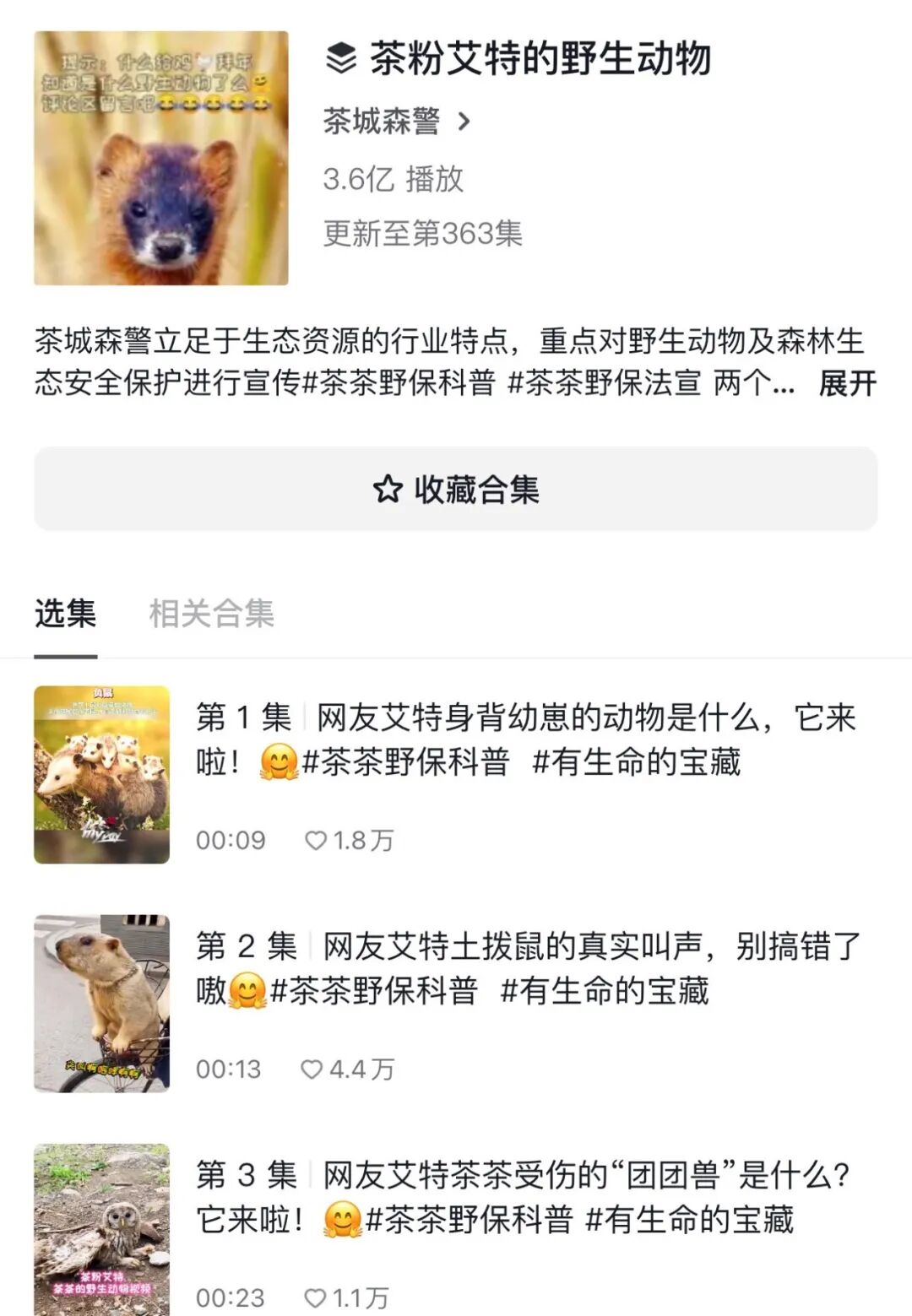The width and height of the screenshot is (912, 1316).
Task: Open the collection cover image 茶粉艾特的野生动物
Action: (x=161, y=158)
